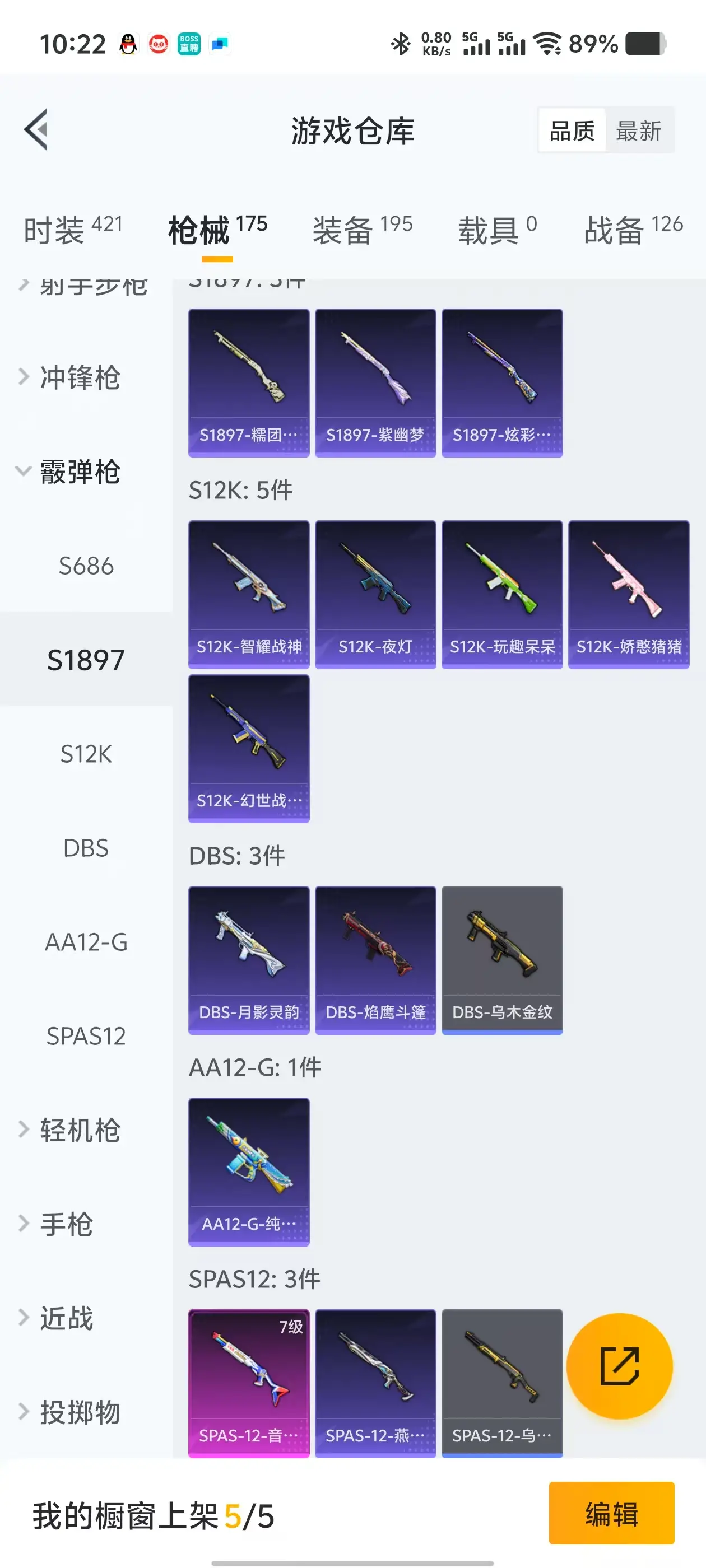706x1568 pixels.
Task: Open the S12K-夜灯 skin
Action: 375,594
